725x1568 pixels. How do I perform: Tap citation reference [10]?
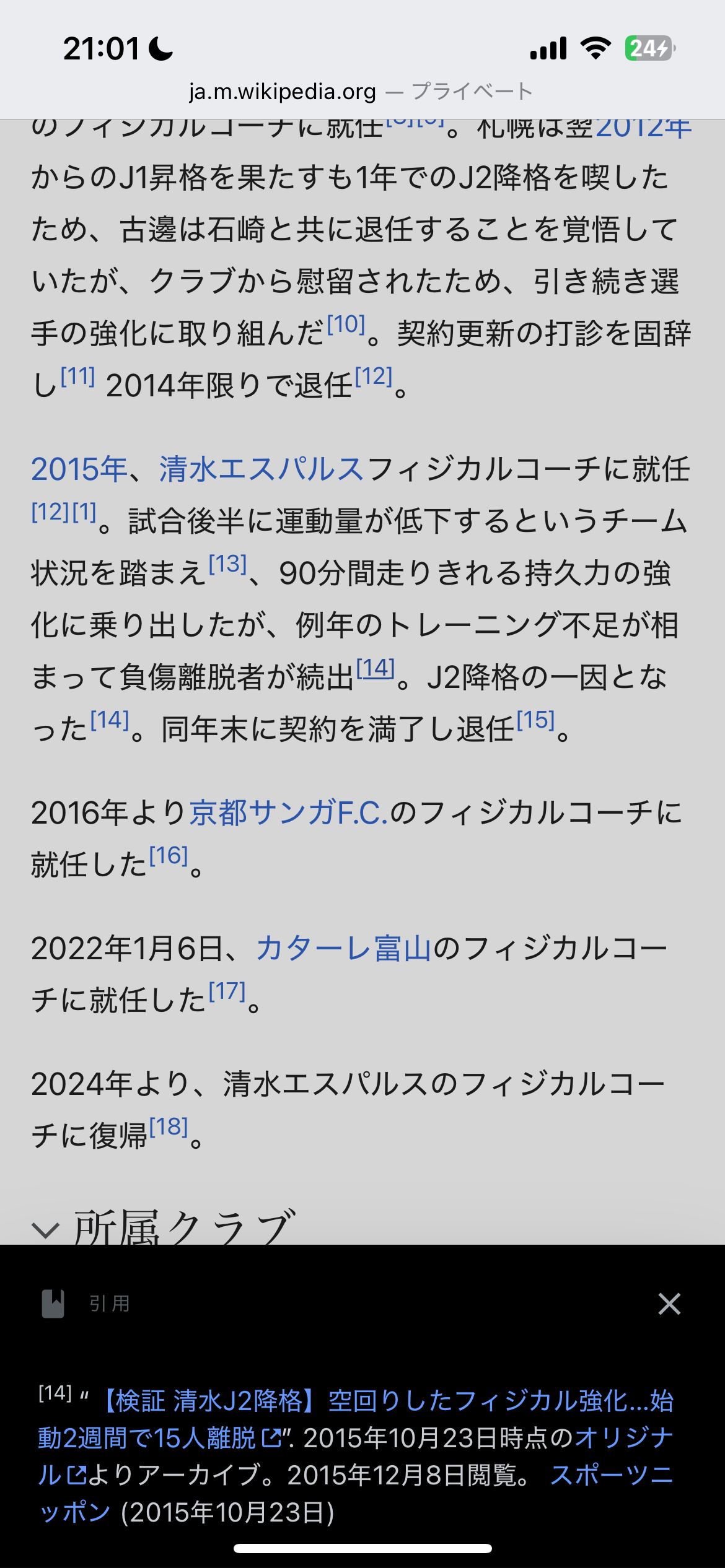coord(346,324)
